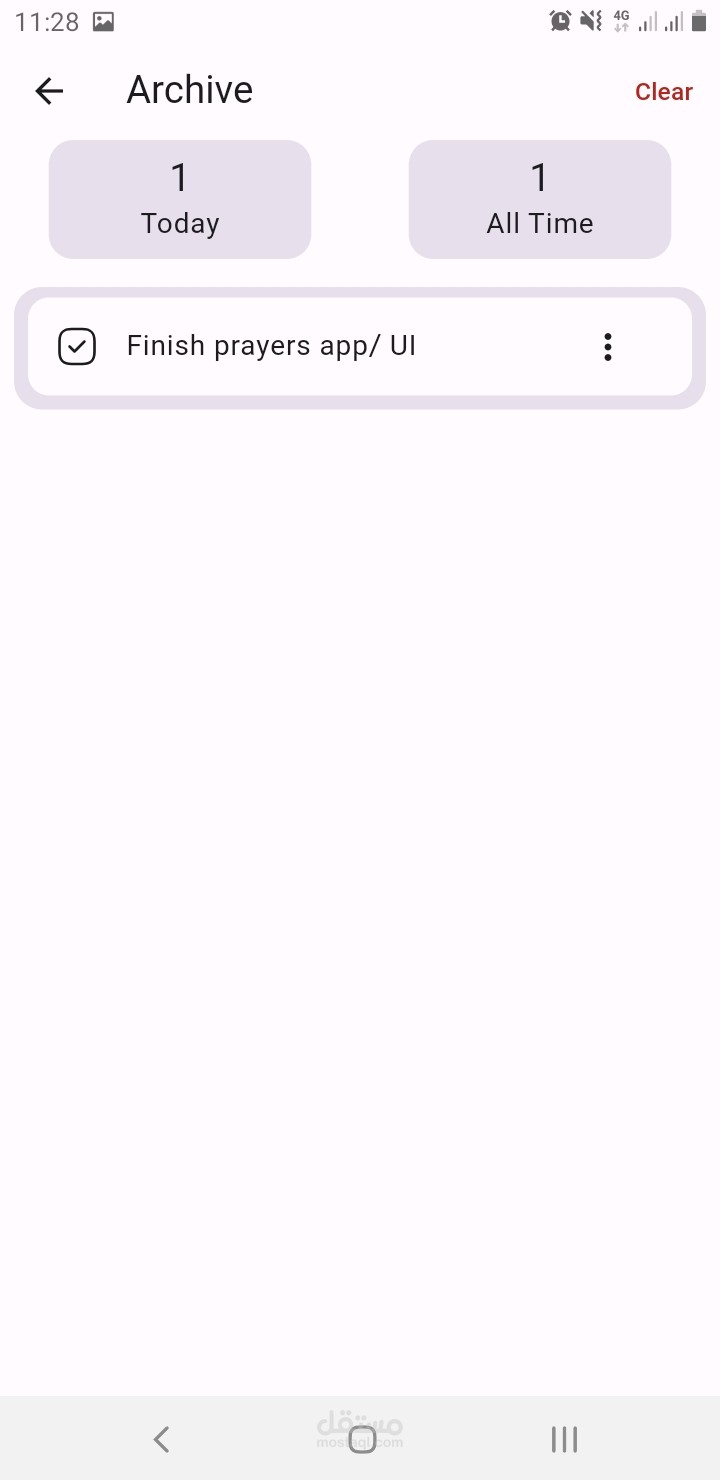
Task: Go back using the app bar arrow
Action: [49, 91]
